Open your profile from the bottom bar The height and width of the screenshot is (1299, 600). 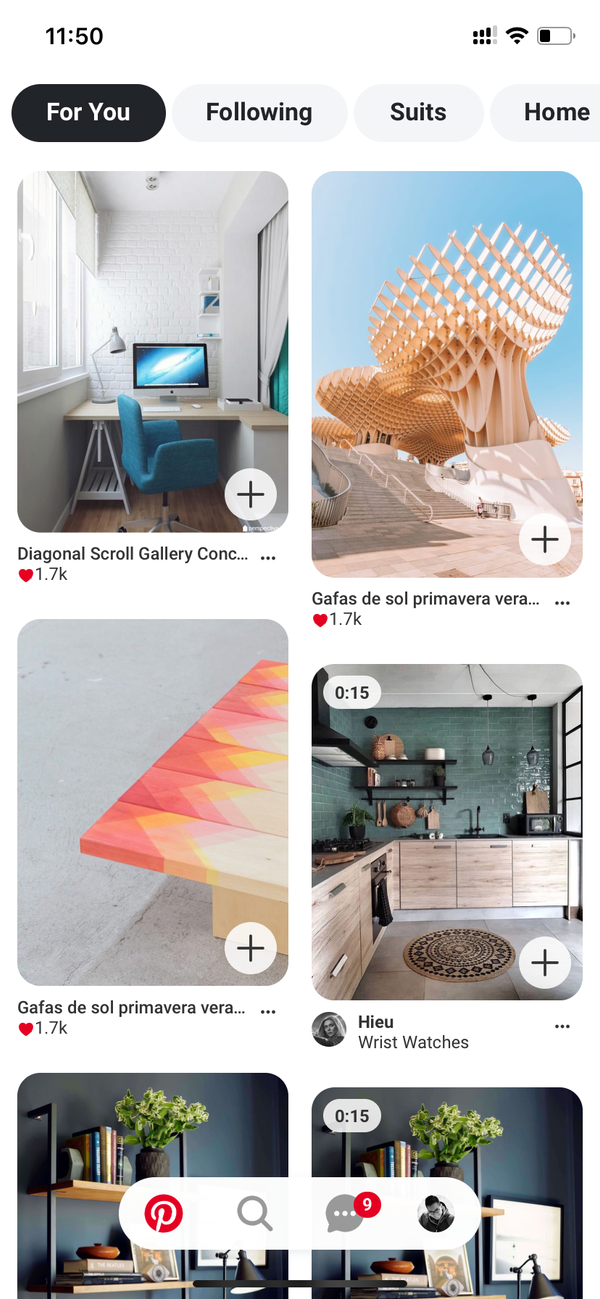(436, 1214)
